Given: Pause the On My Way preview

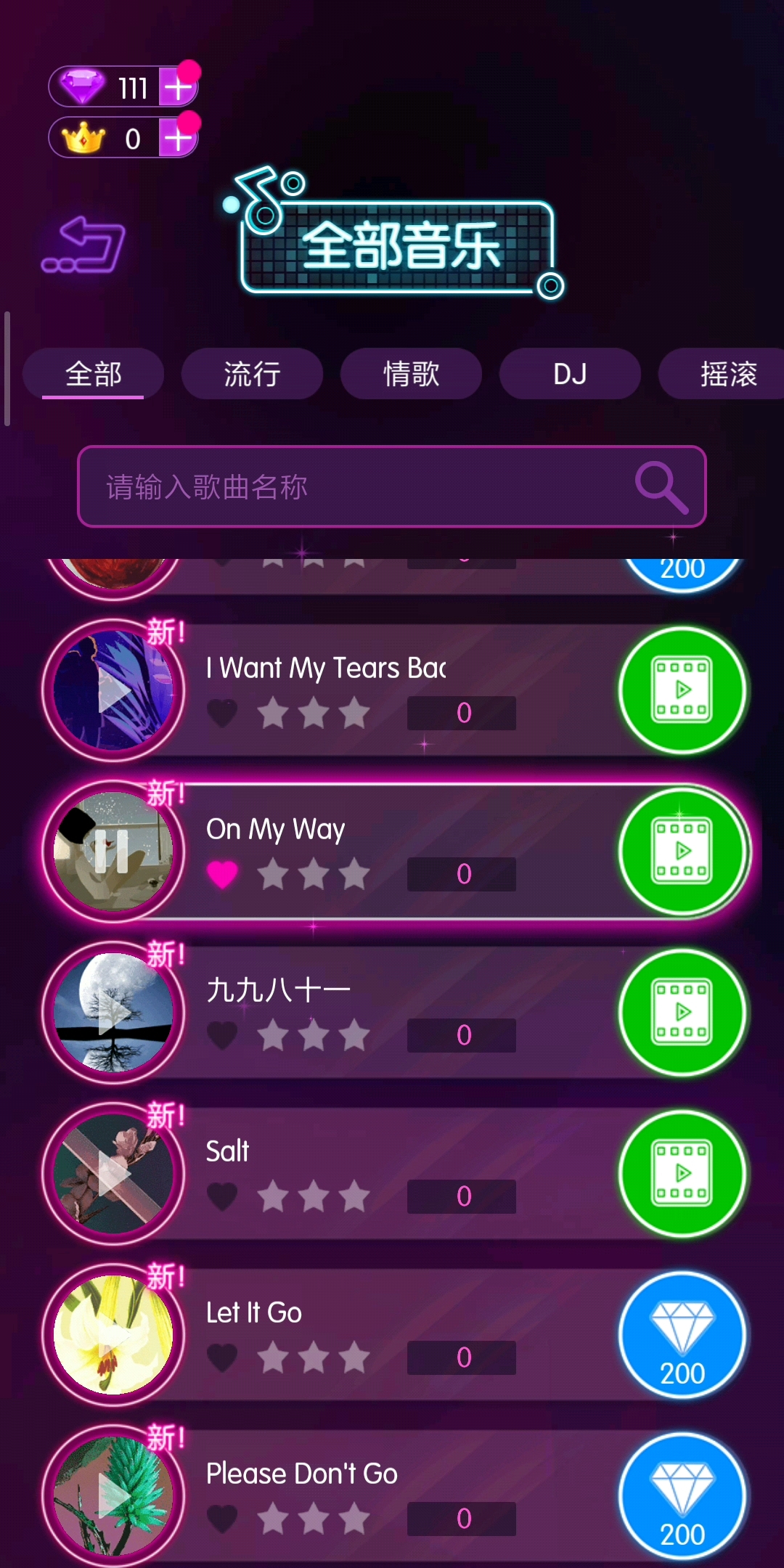Looking at the screenshot, I should pyautogui.click(x=114, y=852).
